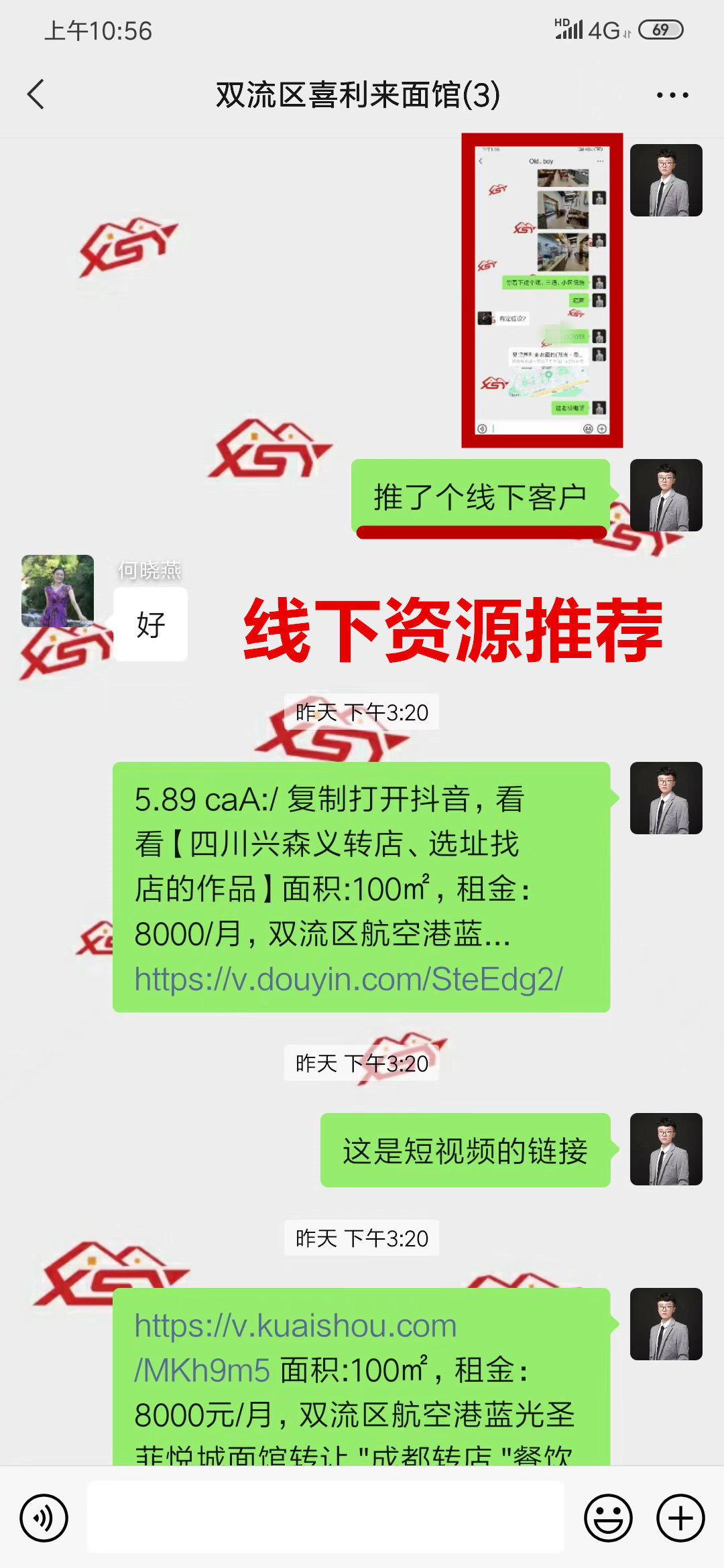Open the douyin.com video link
The height and width of the screenshot is (1568, 724).
pos(349,979)
